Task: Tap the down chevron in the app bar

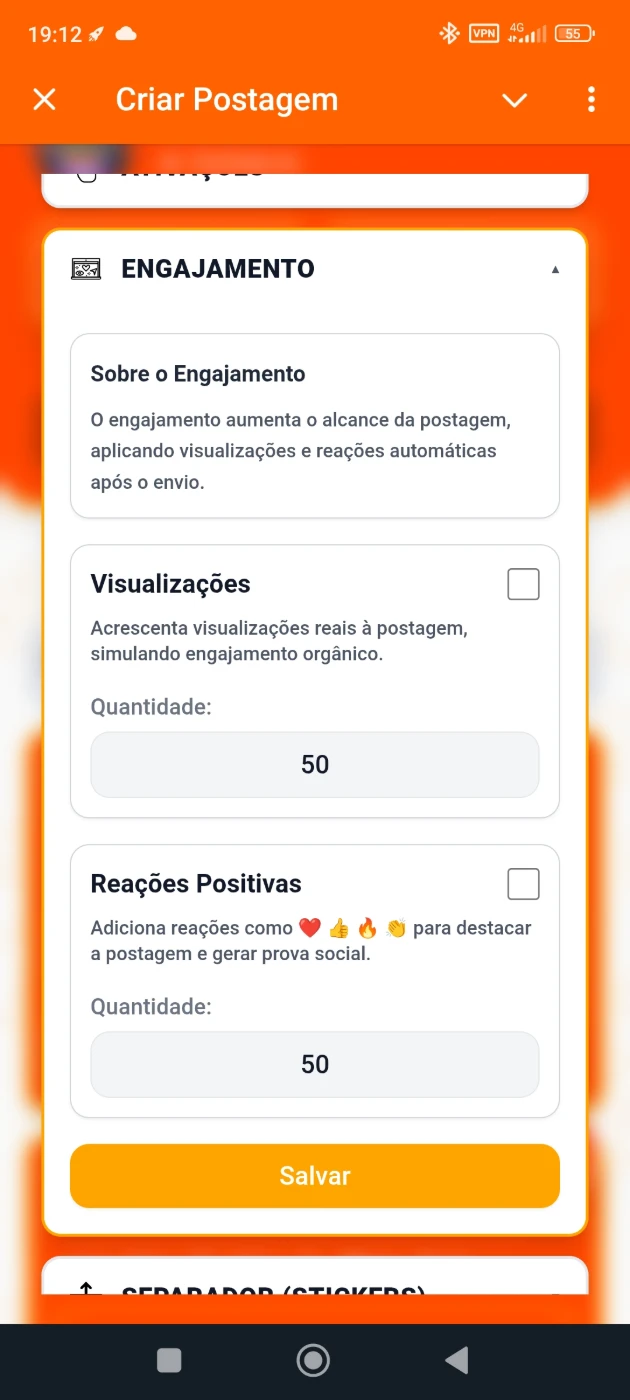Action: [514, 99]
